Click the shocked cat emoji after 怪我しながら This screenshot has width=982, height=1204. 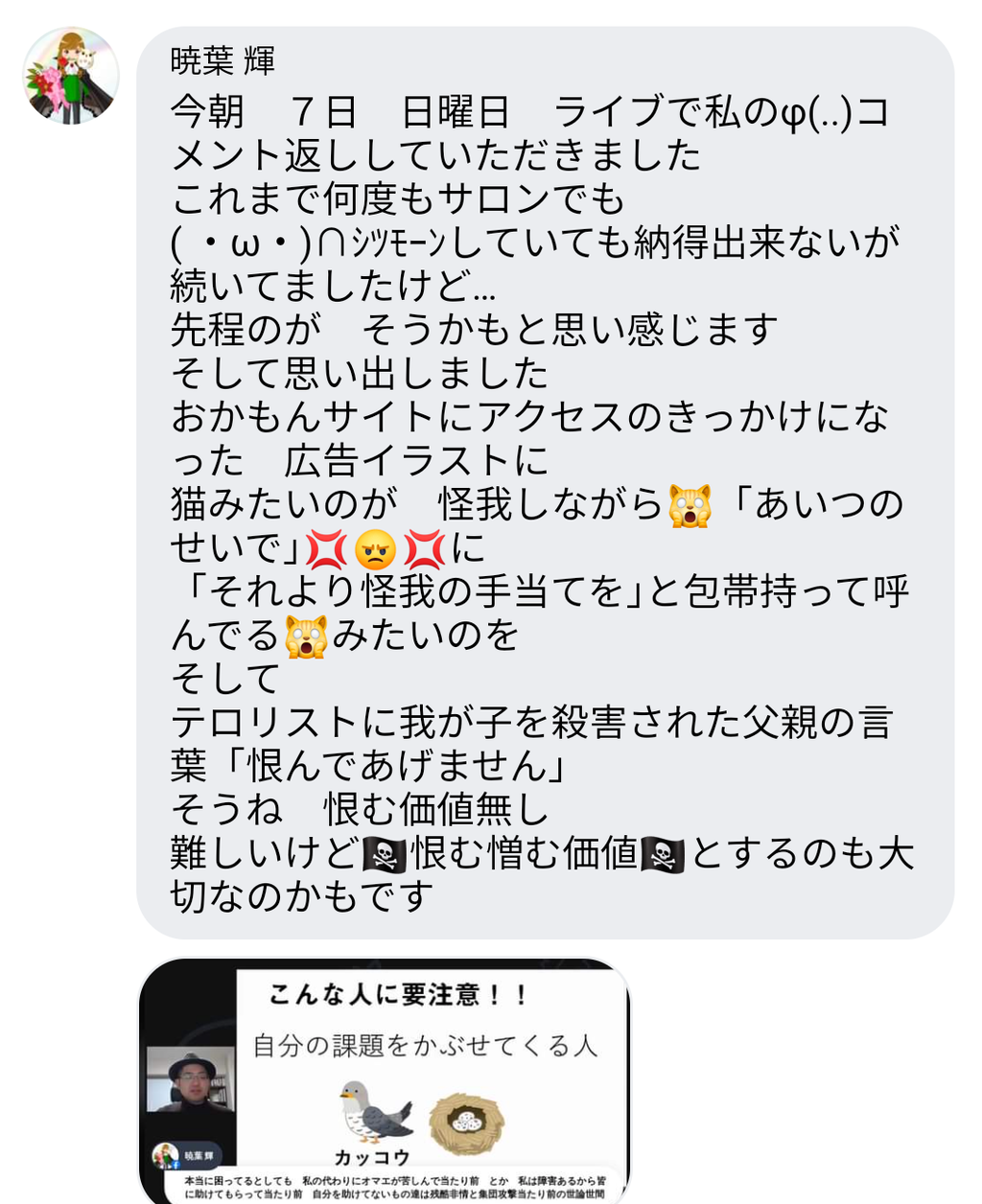pyautogui.click(x=691, y=507)
